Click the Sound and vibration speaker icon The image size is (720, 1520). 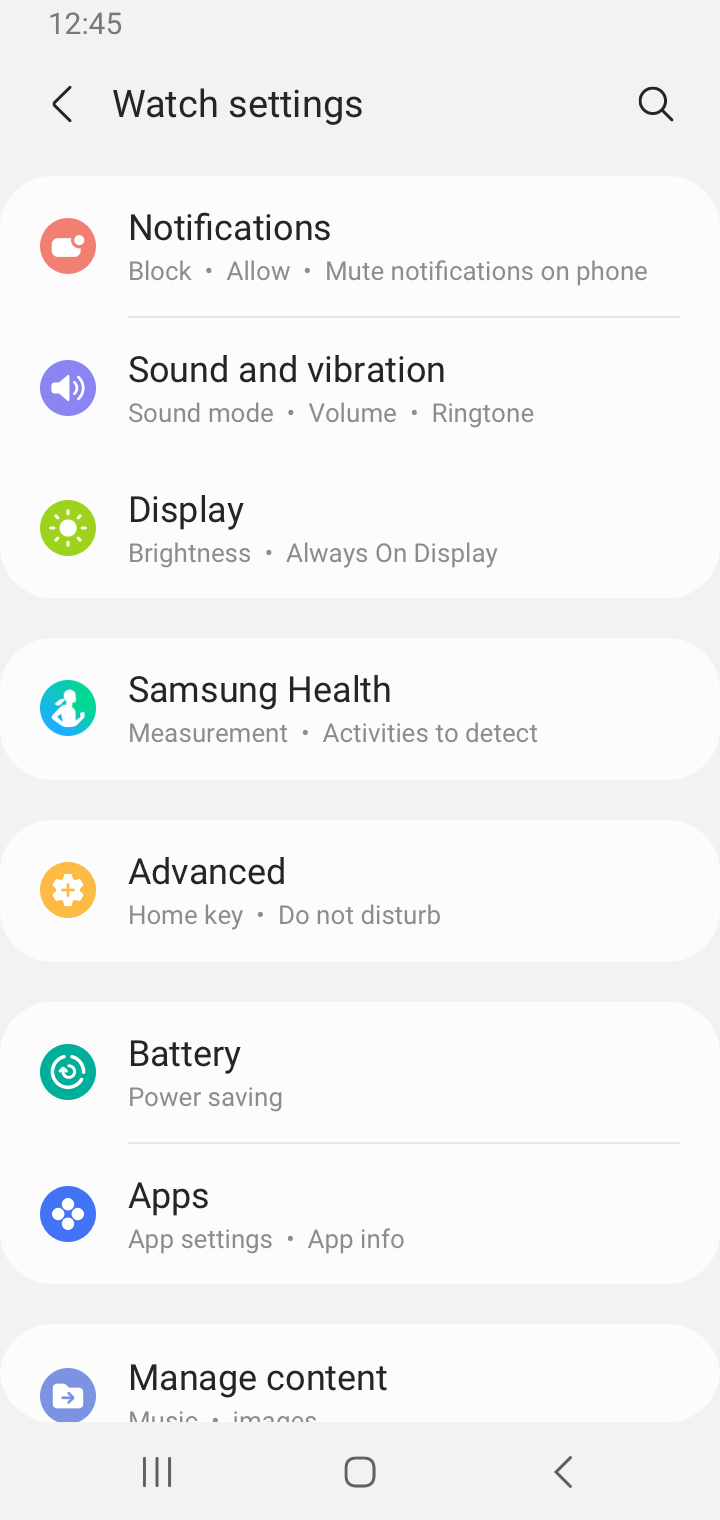(67, 387)
